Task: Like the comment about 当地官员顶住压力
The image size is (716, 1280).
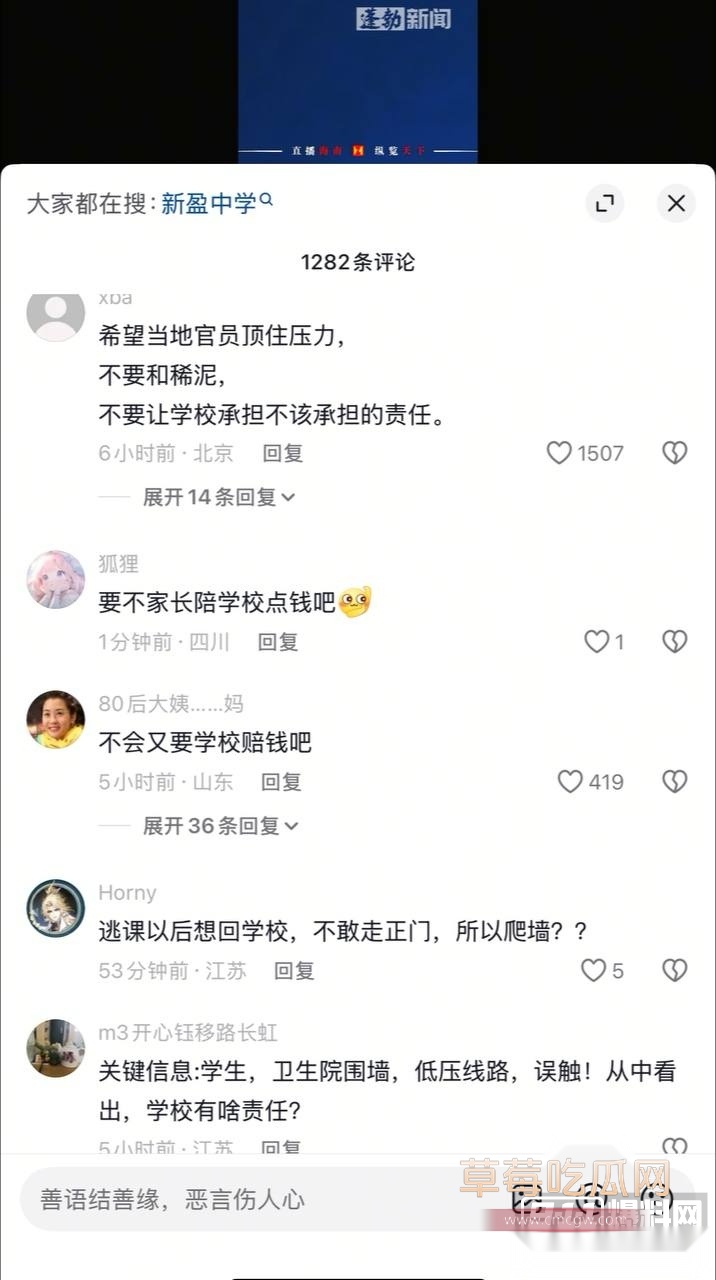Action: point(559,453)
